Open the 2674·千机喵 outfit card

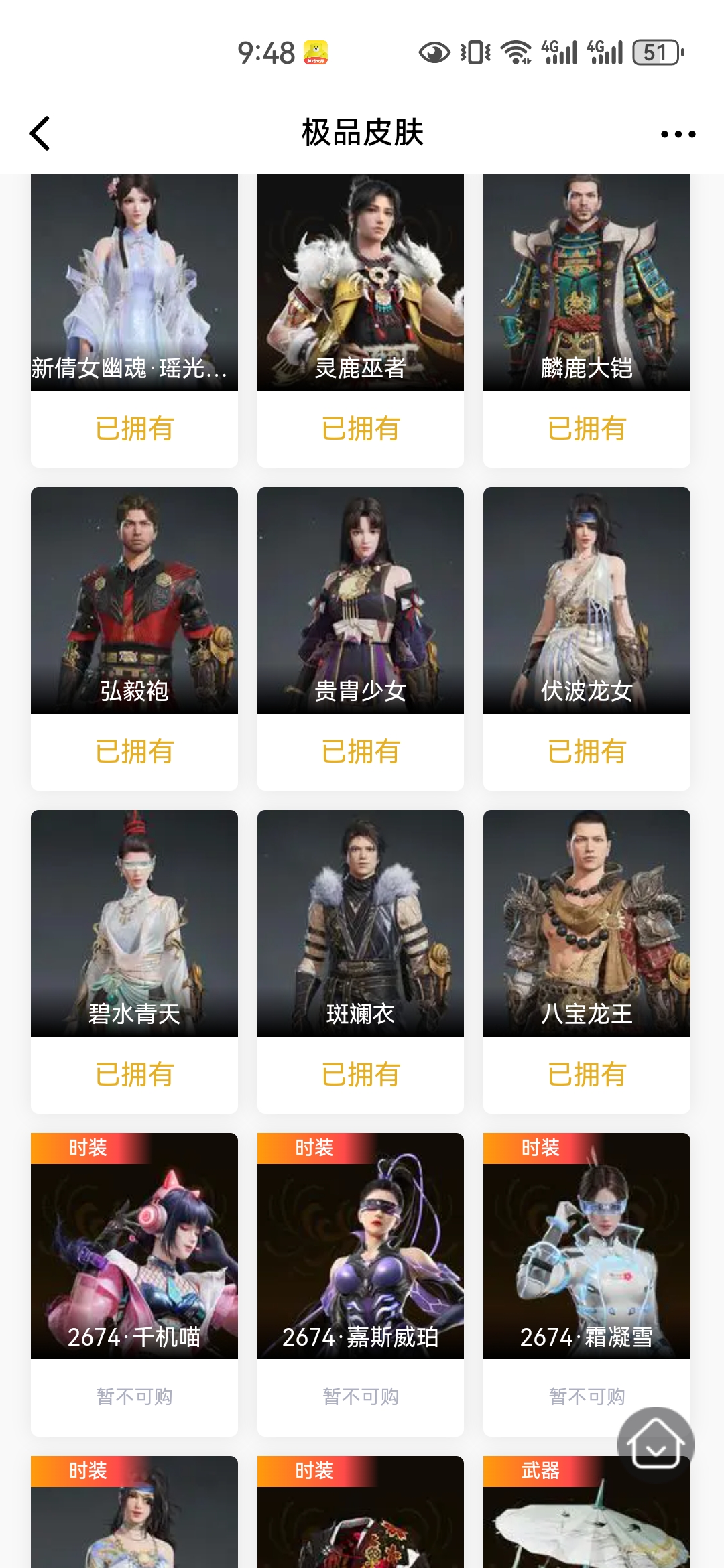tap(134, 1246)
